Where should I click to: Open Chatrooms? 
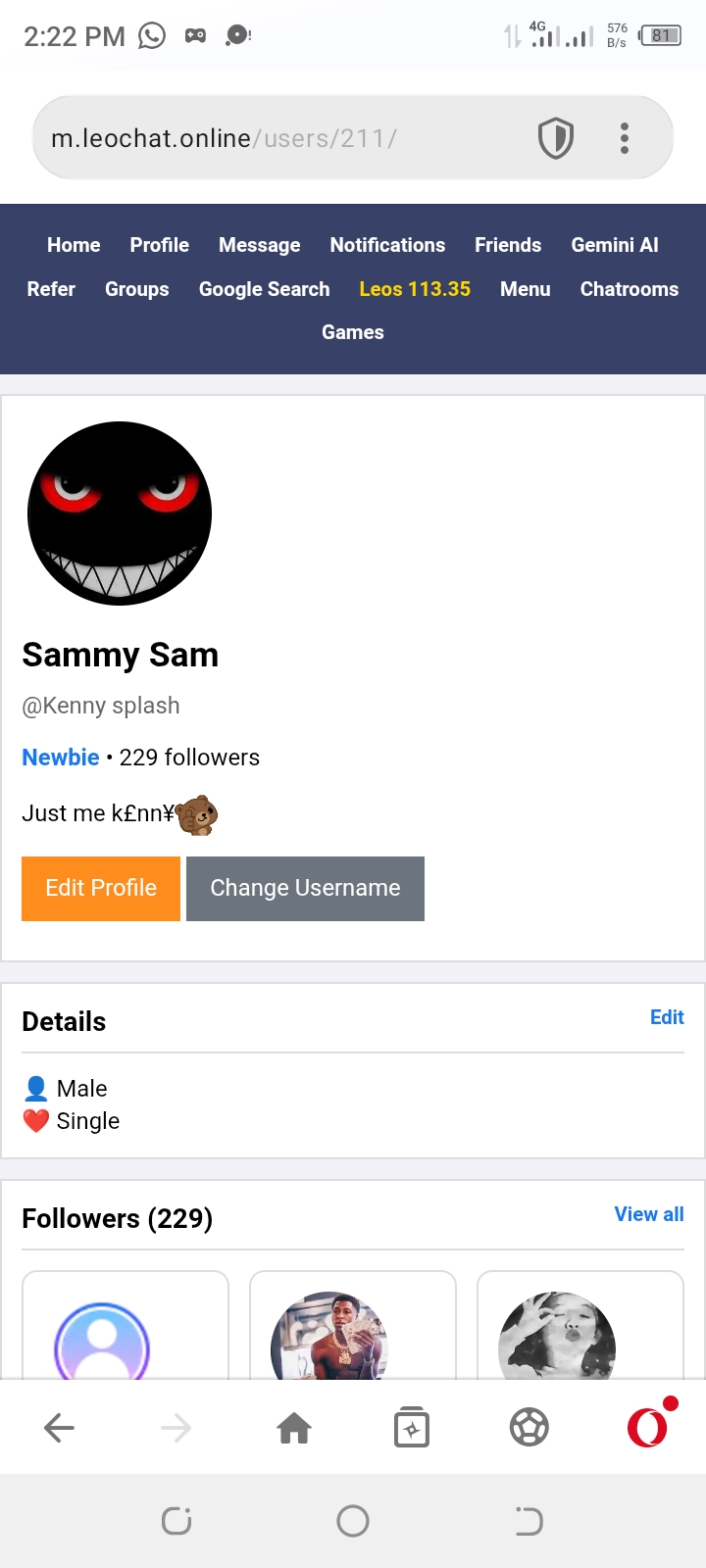click(x=629, y=289)
